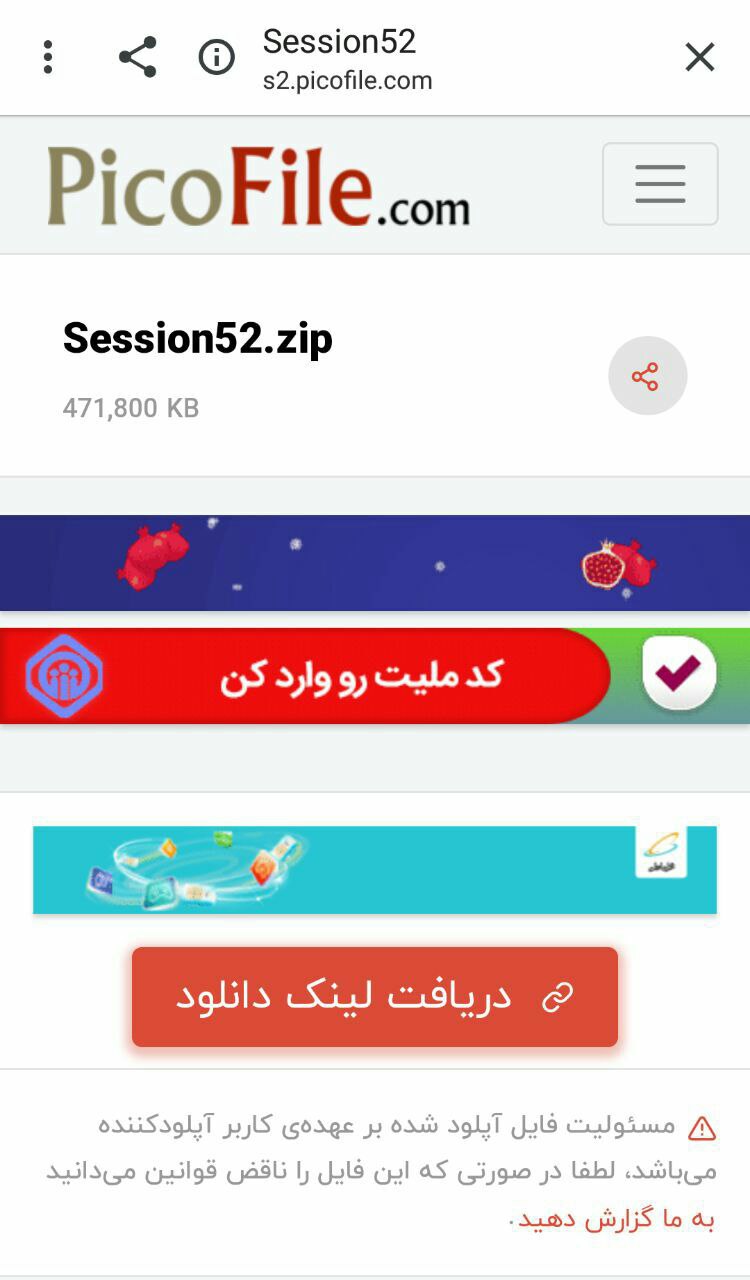Viewport: 750px width, 1280px height.
Task: Close the browser tab
Action: 699,57
